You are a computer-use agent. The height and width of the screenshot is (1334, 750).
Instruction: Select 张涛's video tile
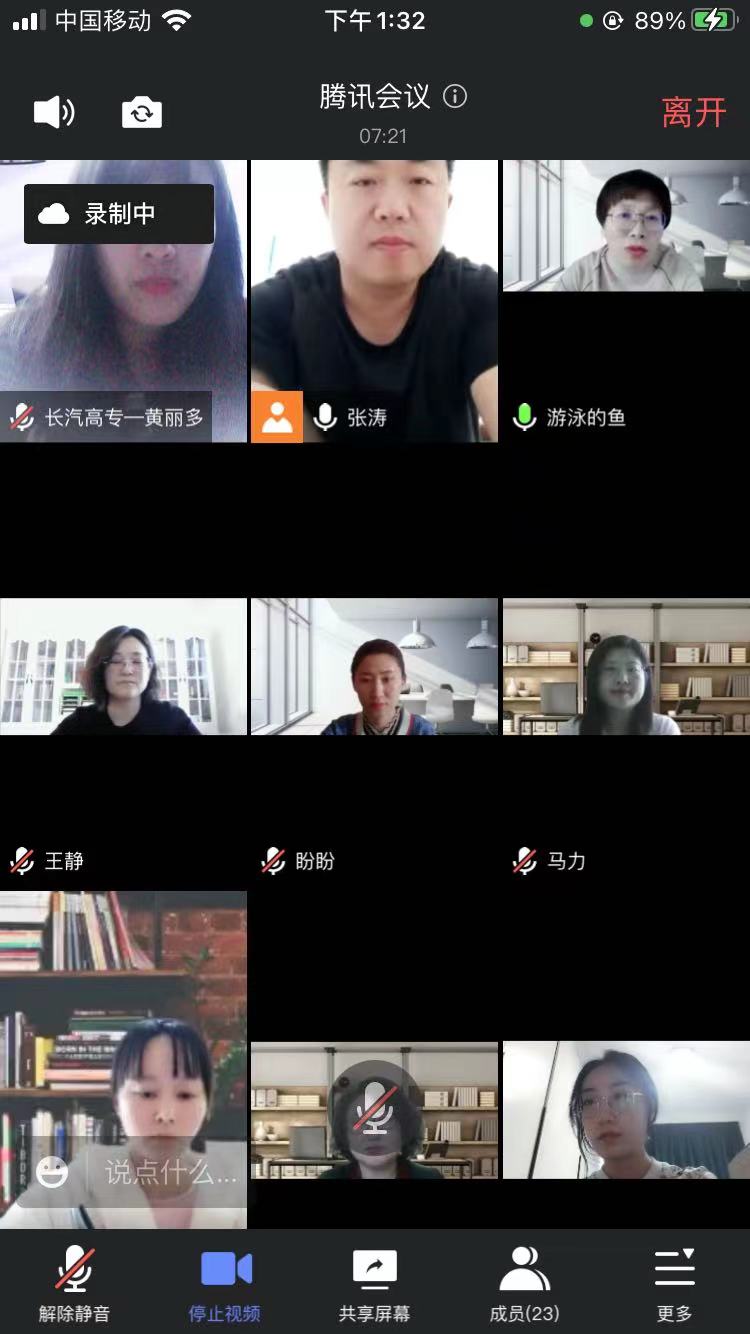click(374, 300)
